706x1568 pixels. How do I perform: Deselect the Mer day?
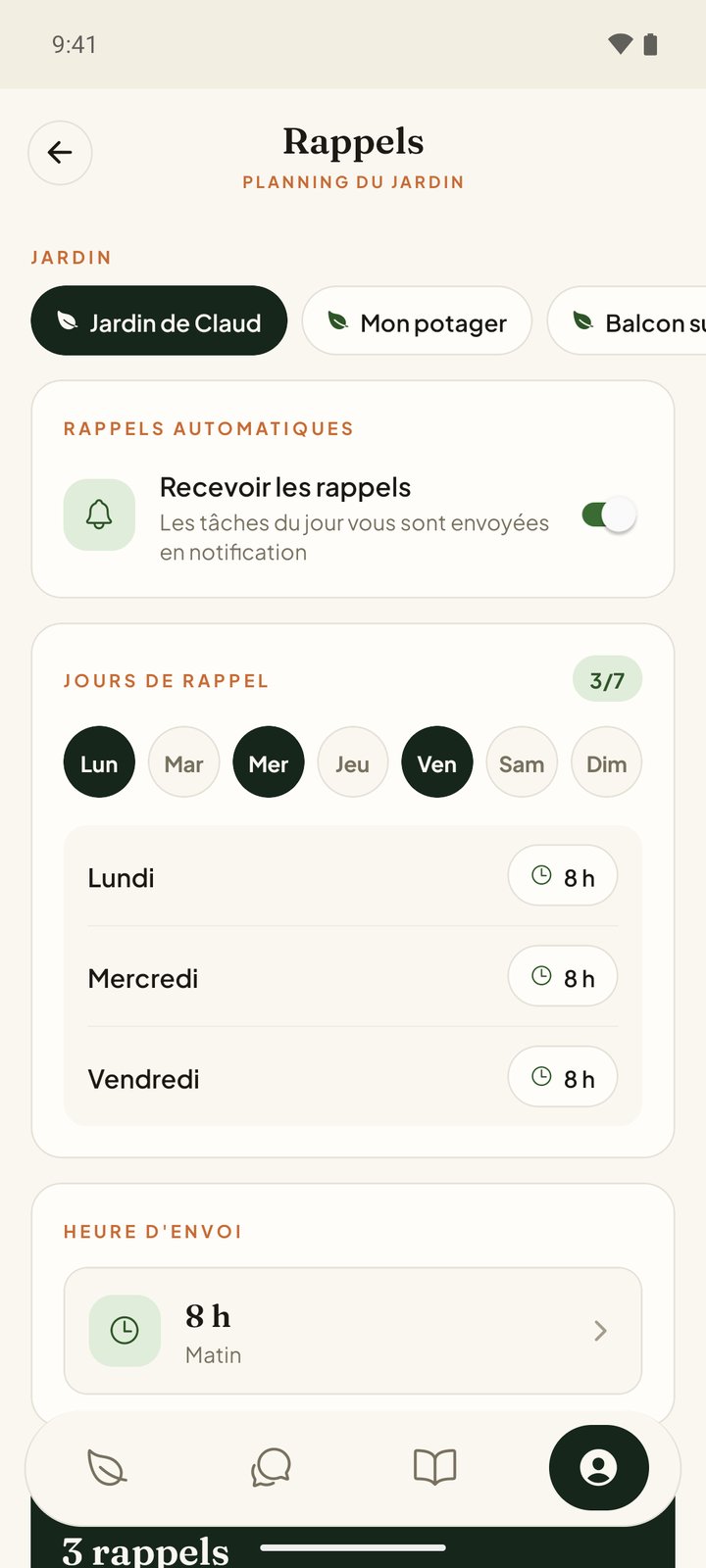(268, 762)
